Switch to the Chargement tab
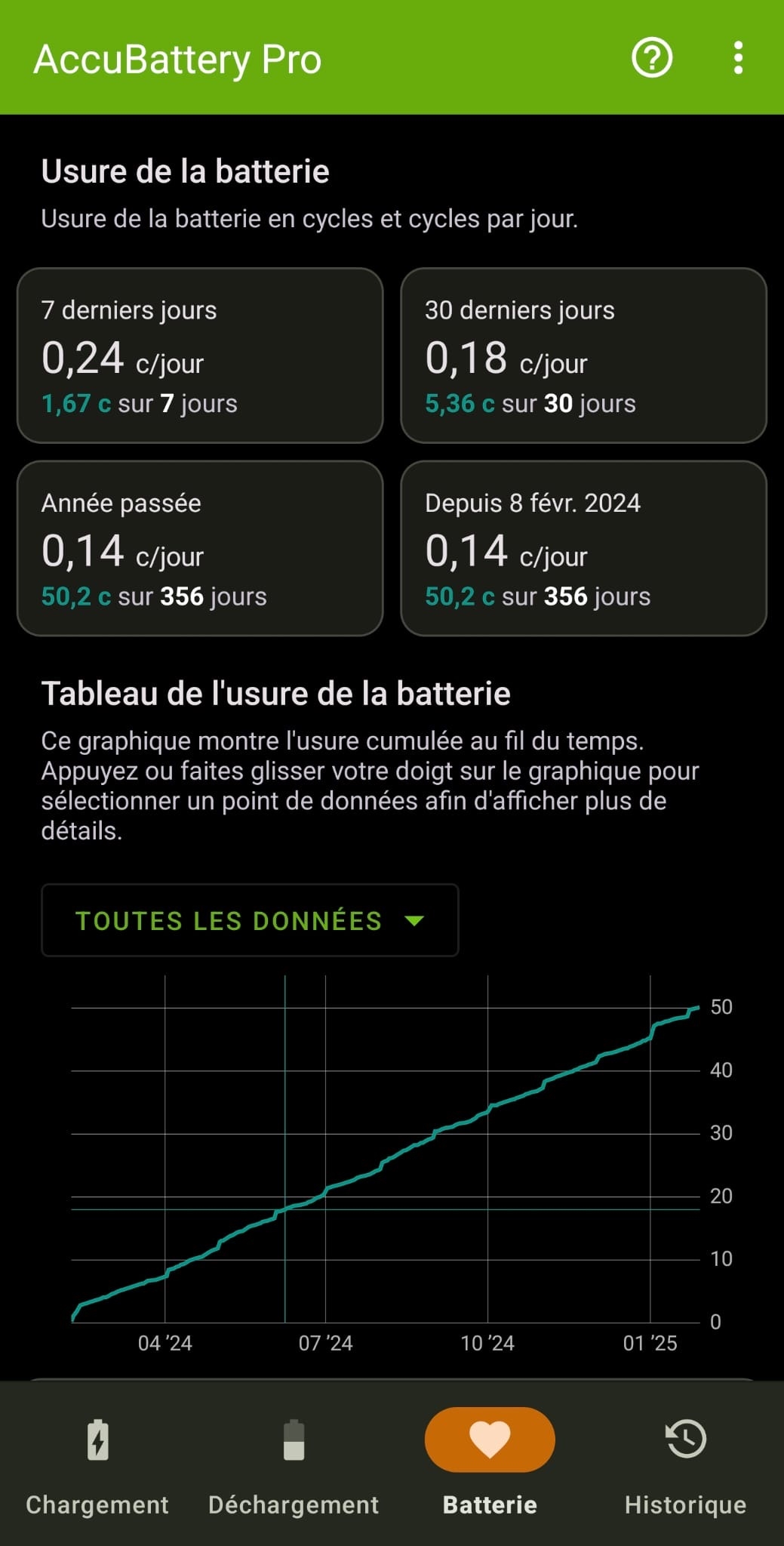The width and height of the screenshot is (784, 1546). [97, 1465]
